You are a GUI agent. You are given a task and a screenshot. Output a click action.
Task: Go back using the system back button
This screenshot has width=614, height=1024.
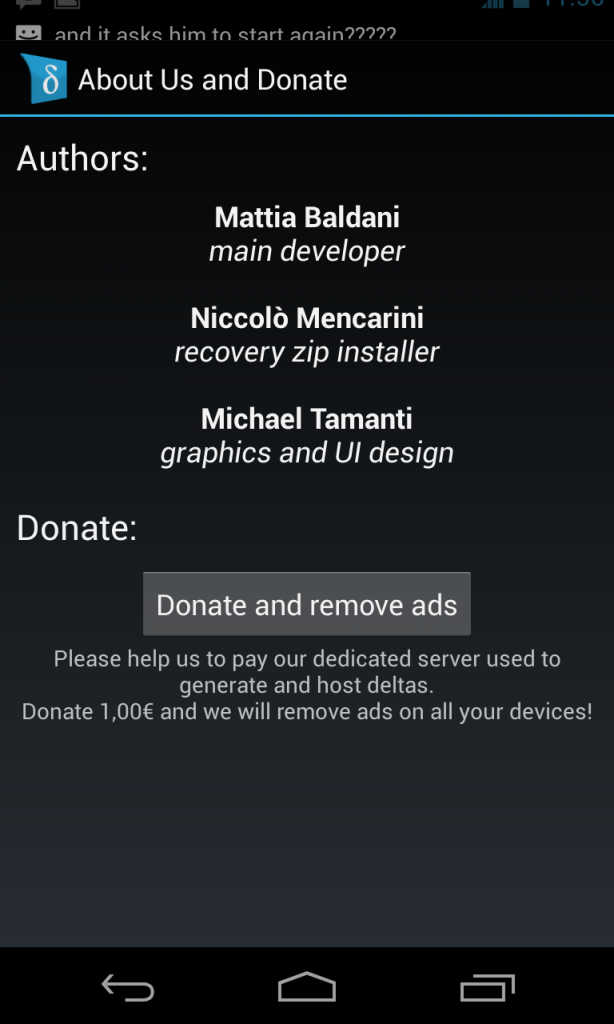128,988
